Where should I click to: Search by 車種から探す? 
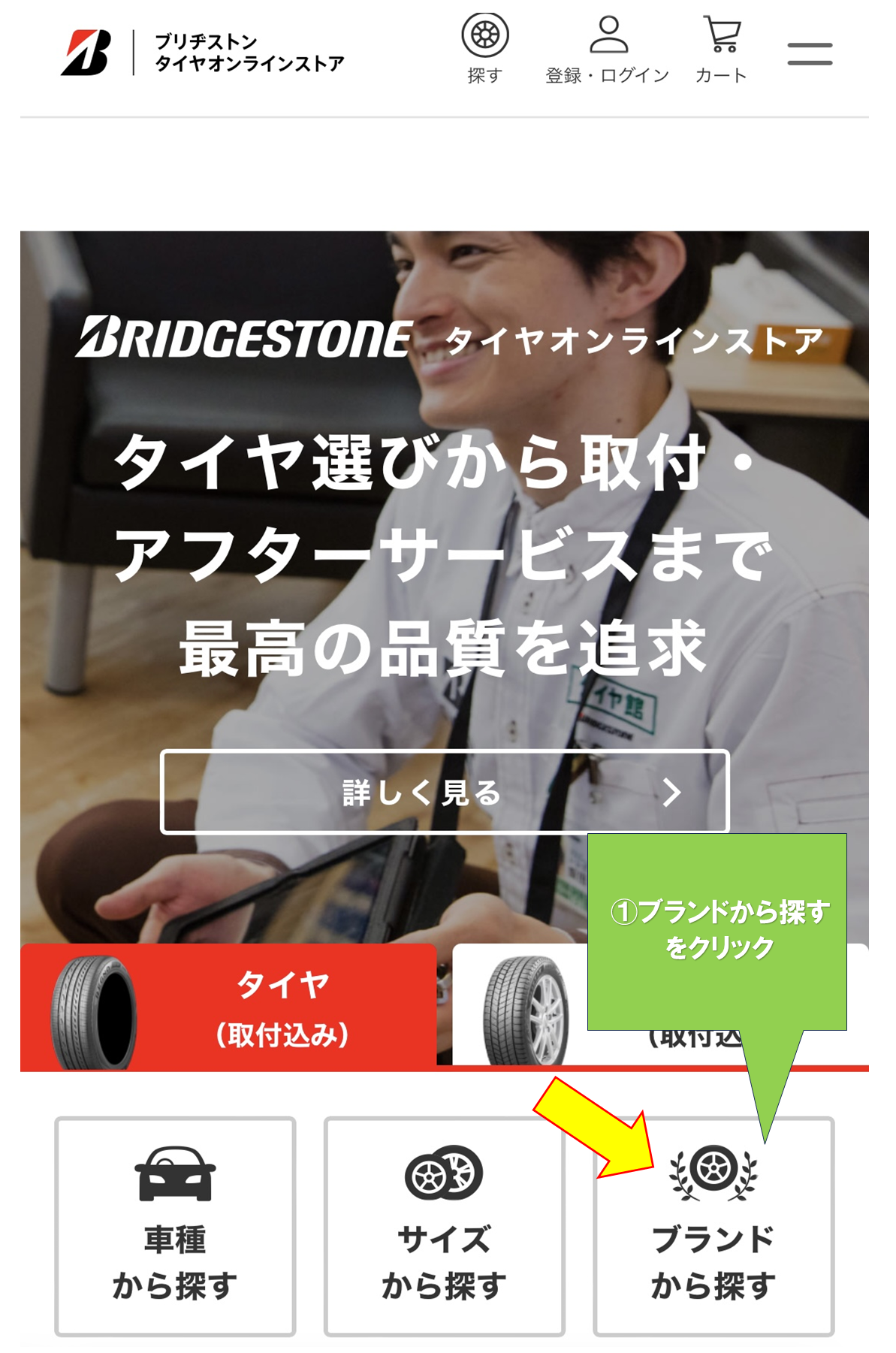pyautogui.click(x=175, y=1226)
